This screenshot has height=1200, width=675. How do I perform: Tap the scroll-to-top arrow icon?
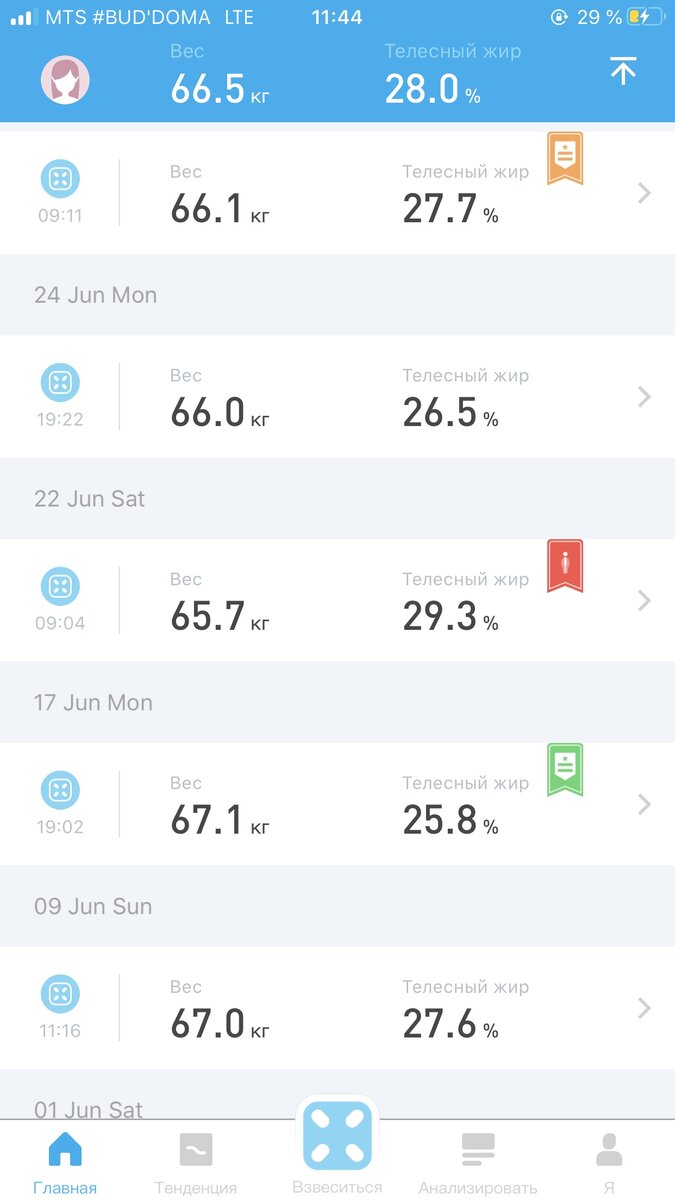point(623,71)
